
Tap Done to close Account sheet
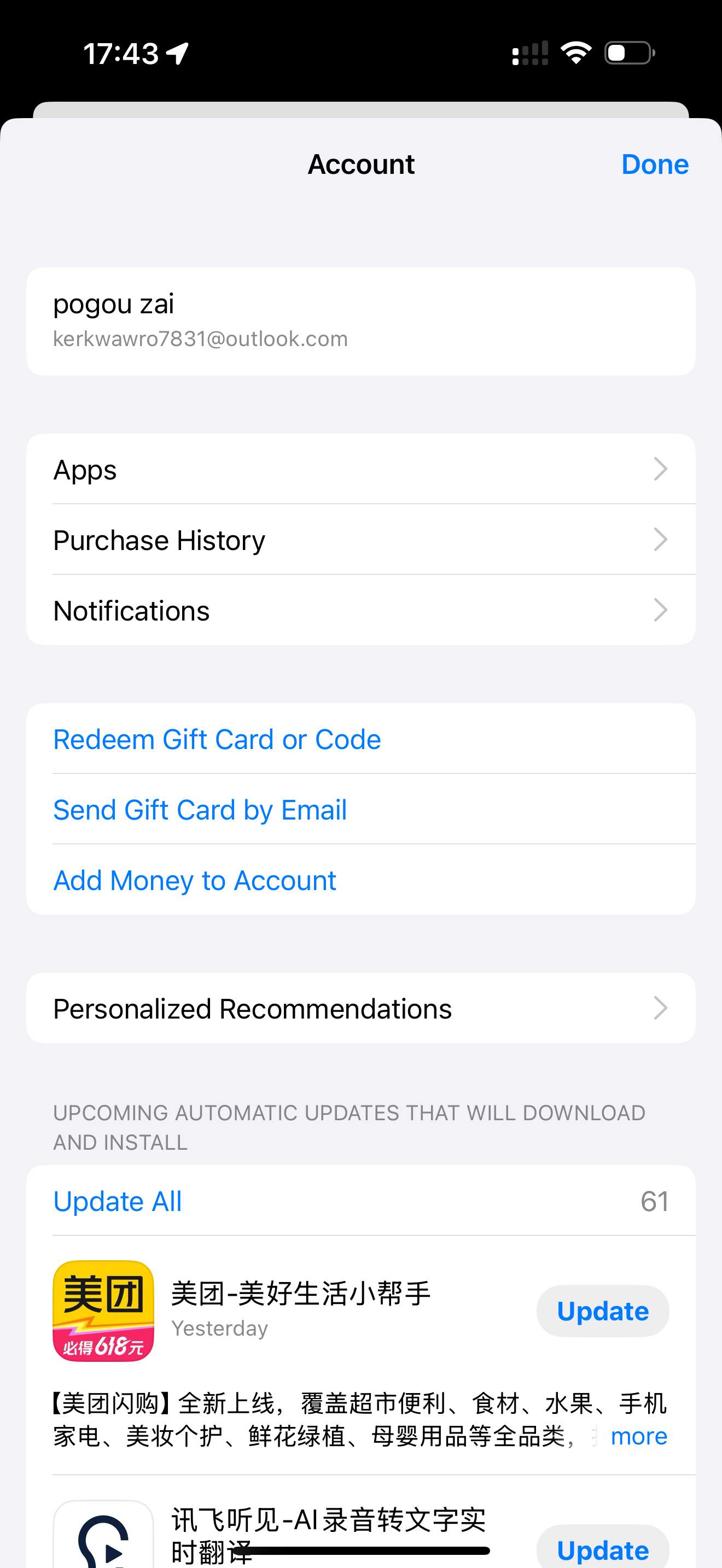coord(654,165)
